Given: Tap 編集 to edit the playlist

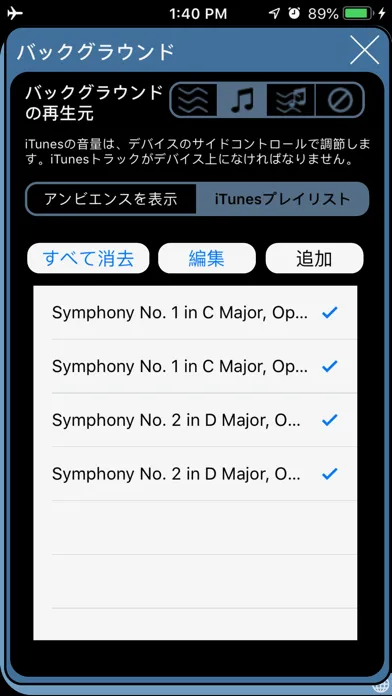Looking at the screenshot, I should [207, 258].
